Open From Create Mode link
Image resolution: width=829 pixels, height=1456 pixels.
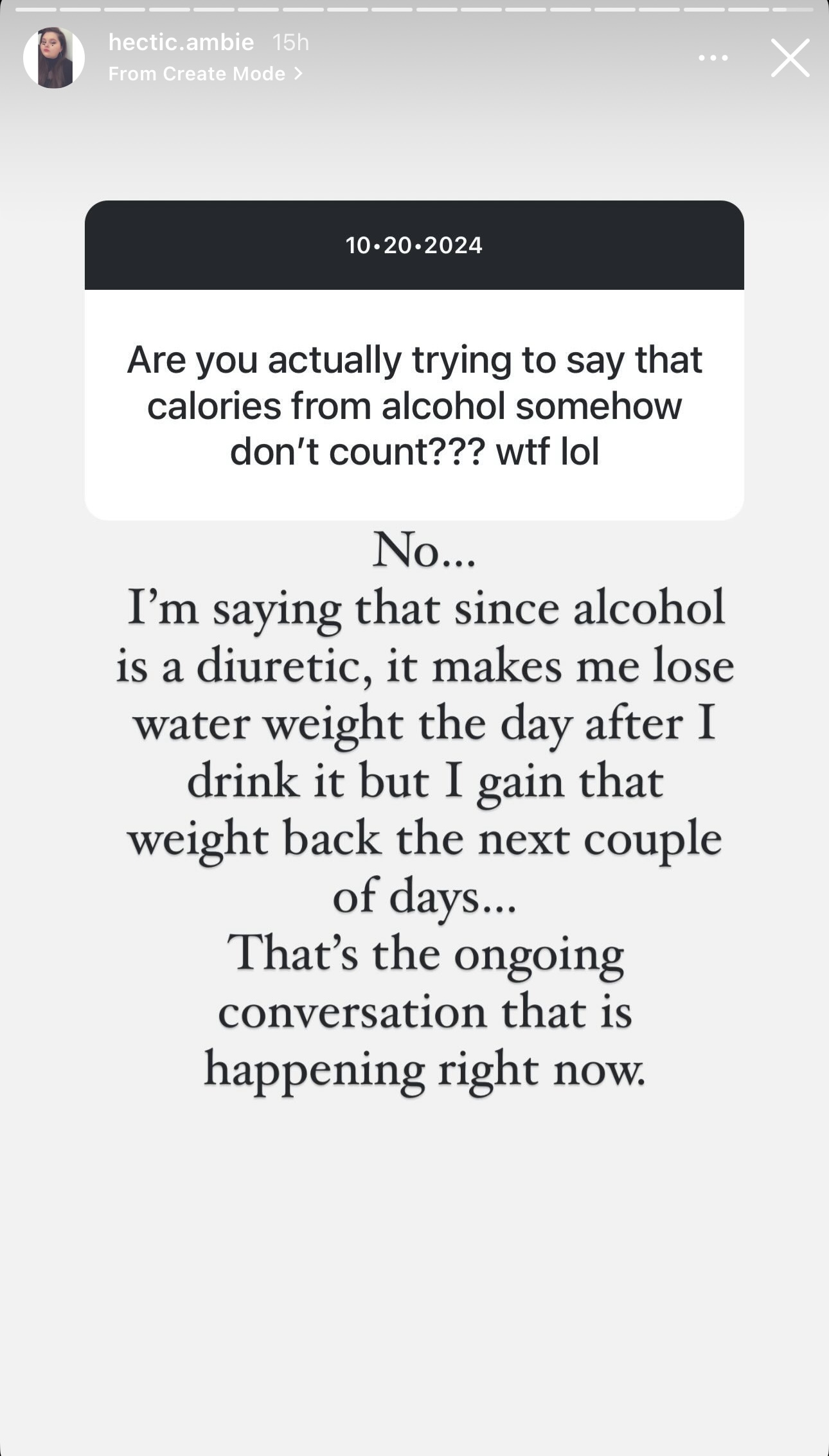pos(205,74)
